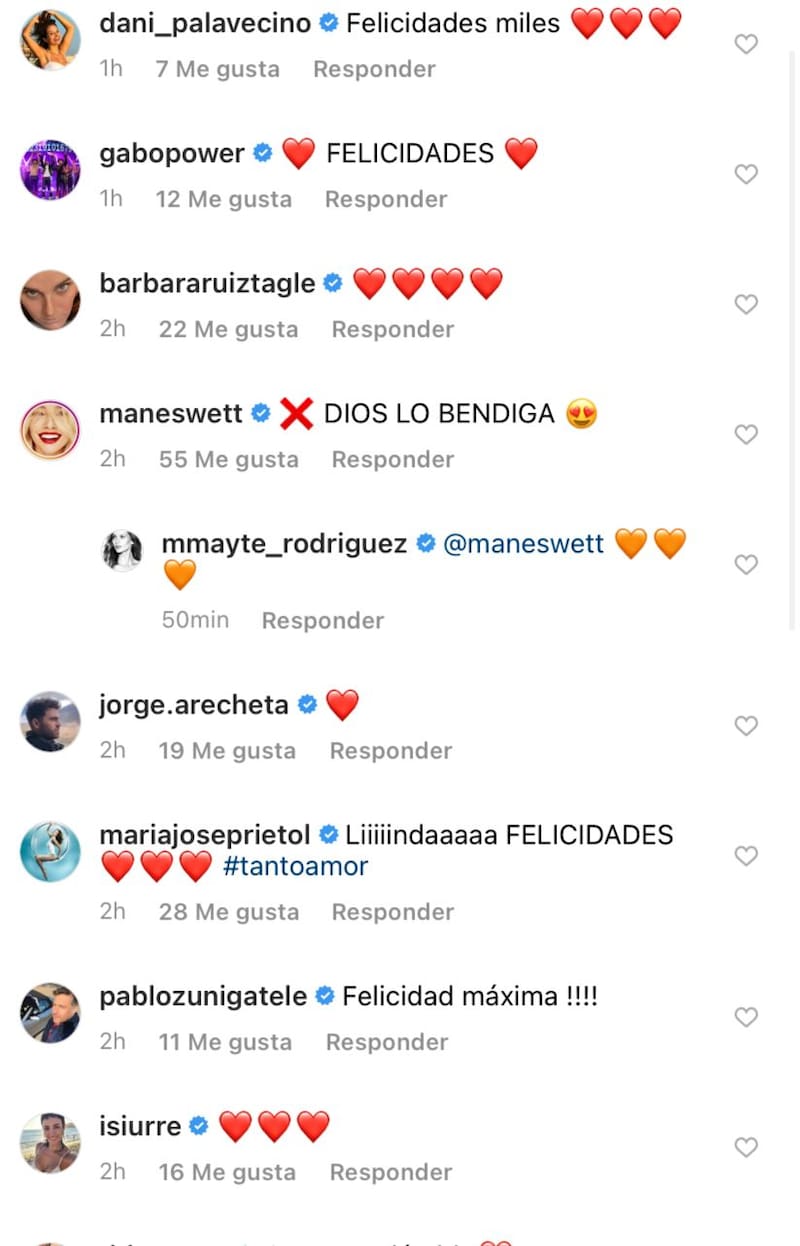Like barbararuiztagle's hearts comment
Viewport: 800px width, 1246px height.
tap(746, 304)
